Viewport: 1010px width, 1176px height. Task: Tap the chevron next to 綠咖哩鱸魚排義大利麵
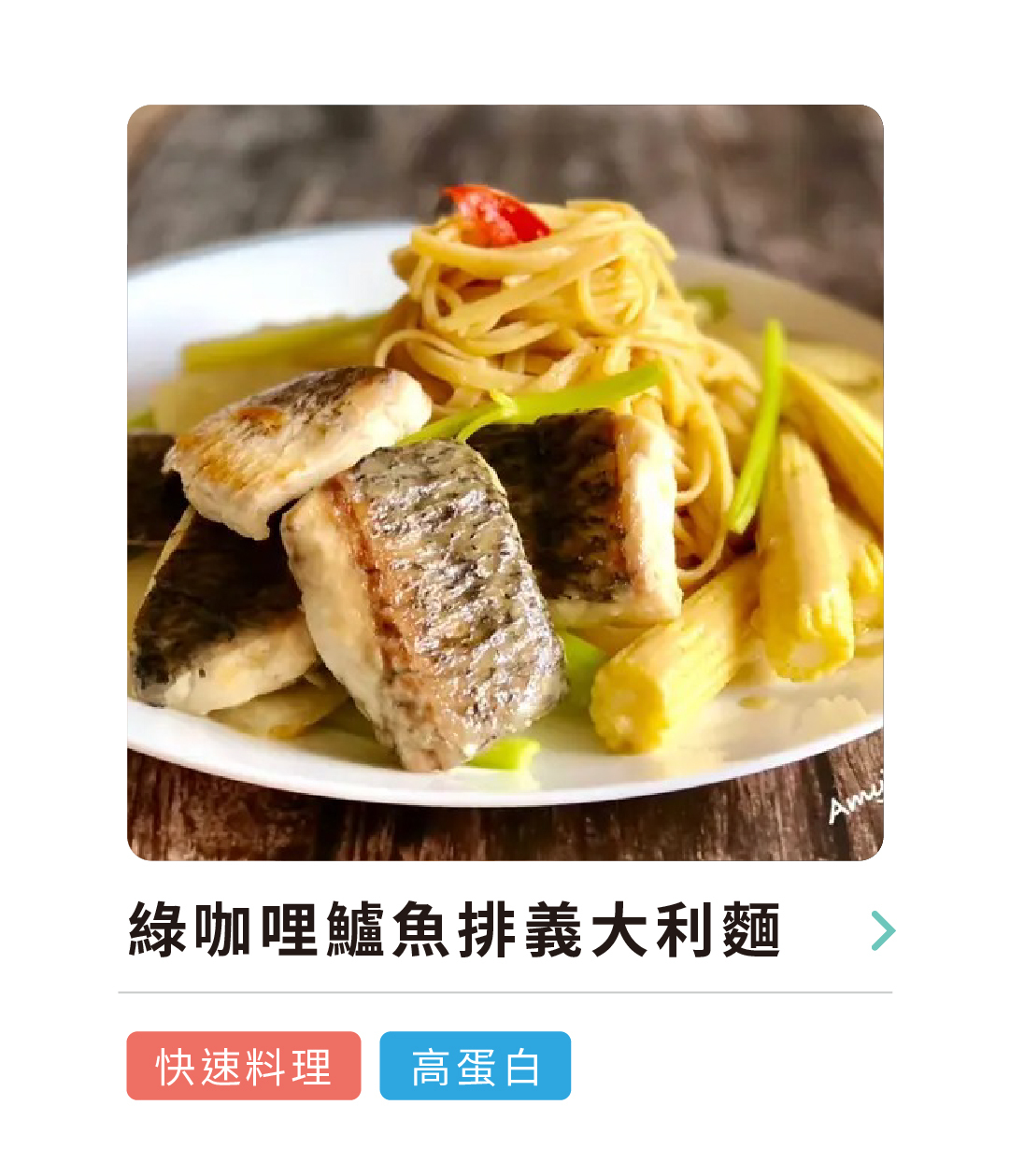882,930
